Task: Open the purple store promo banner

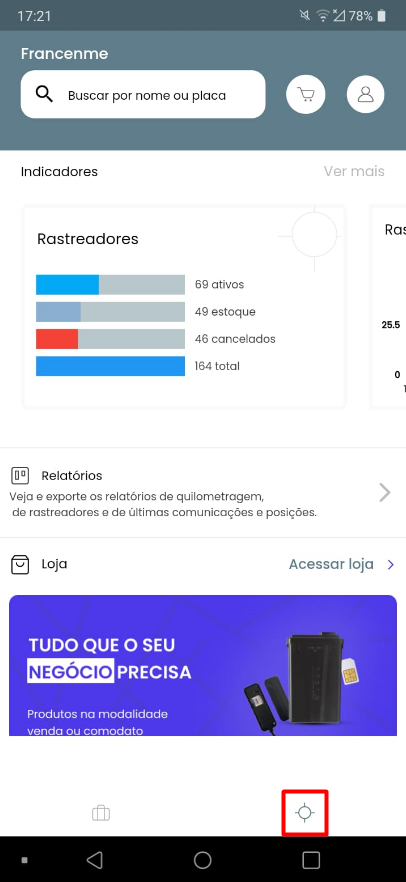Action: pos(203,665)
